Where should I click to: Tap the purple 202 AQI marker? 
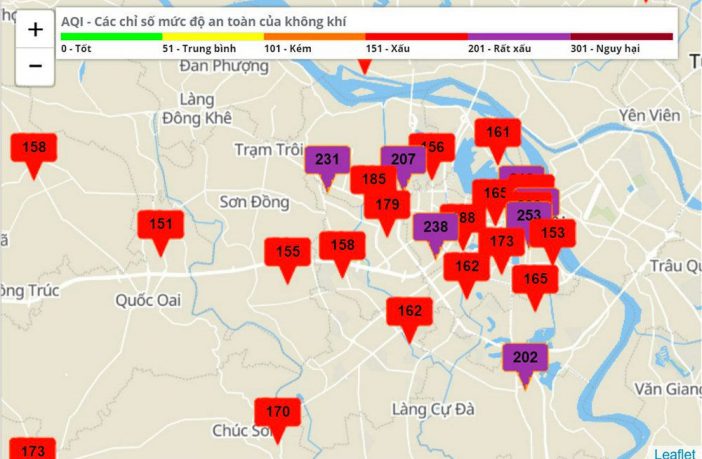[x=524, y=358]
